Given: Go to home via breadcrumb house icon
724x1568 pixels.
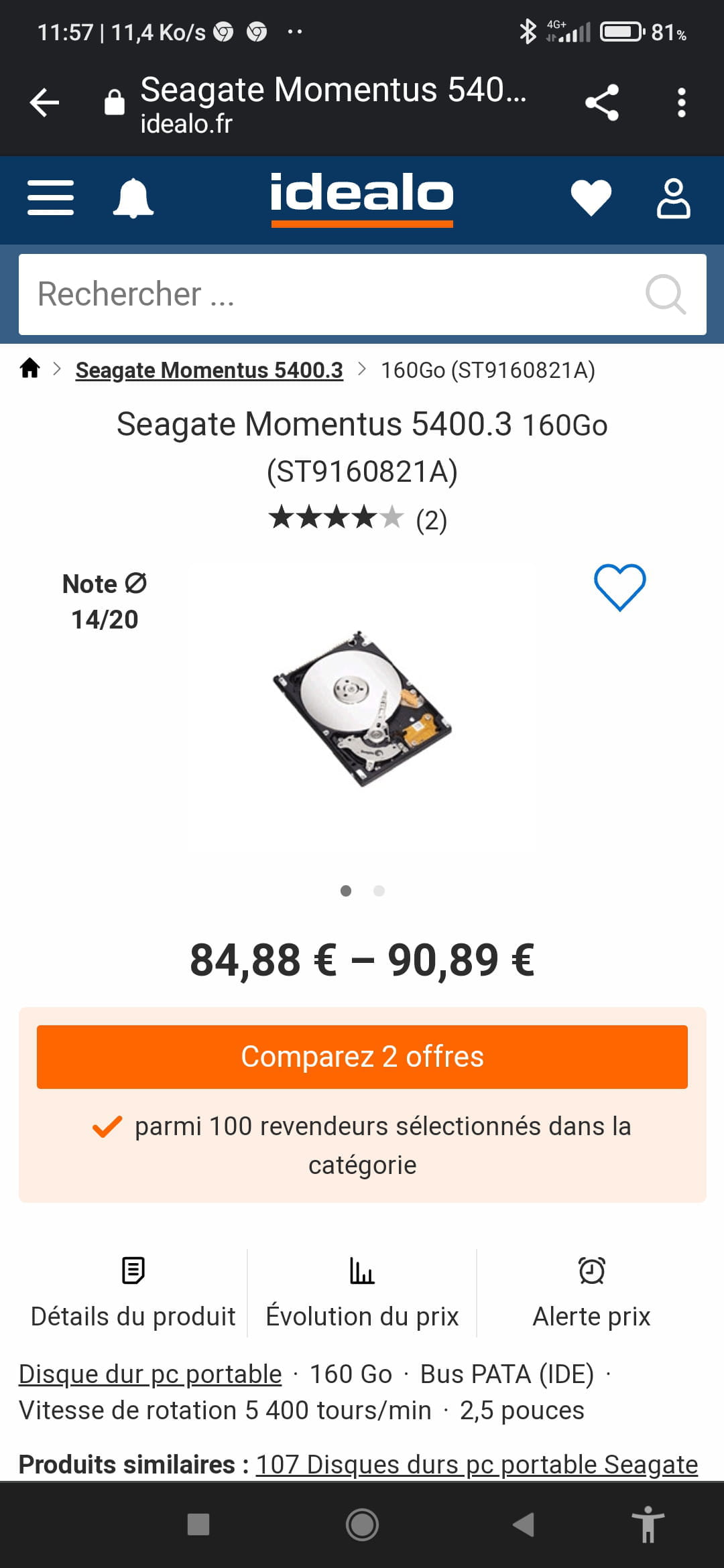Looking at the screenshot, I should coord(29,369).
